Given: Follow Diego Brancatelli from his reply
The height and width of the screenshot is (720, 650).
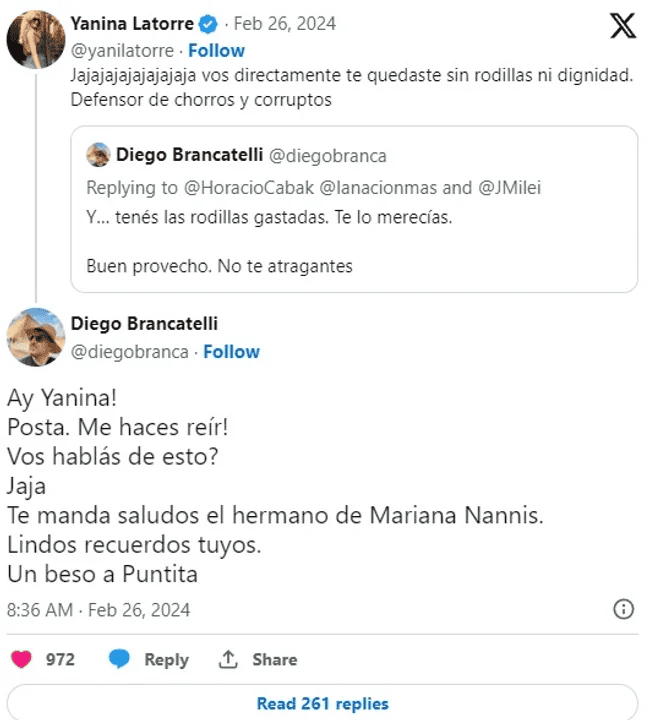Looking at the screenshot, I should click(x=232, y=351).
